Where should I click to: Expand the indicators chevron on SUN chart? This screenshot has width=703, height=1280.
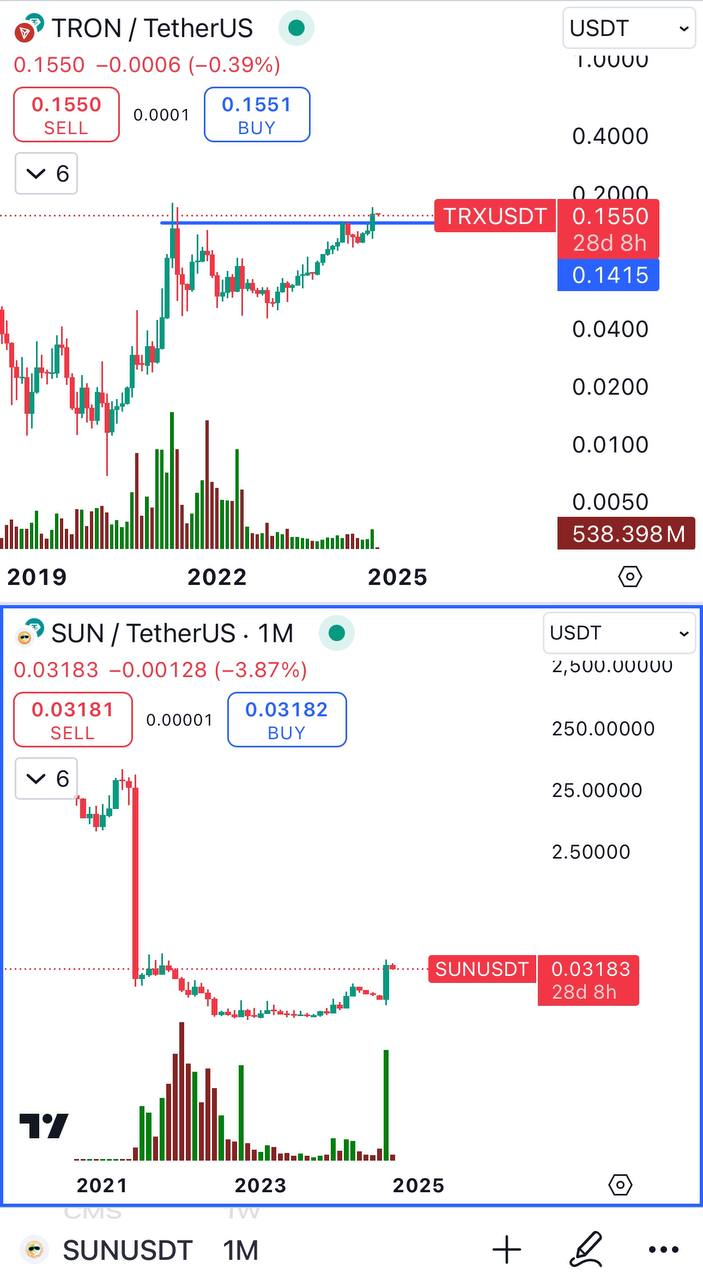coord(37,779)
